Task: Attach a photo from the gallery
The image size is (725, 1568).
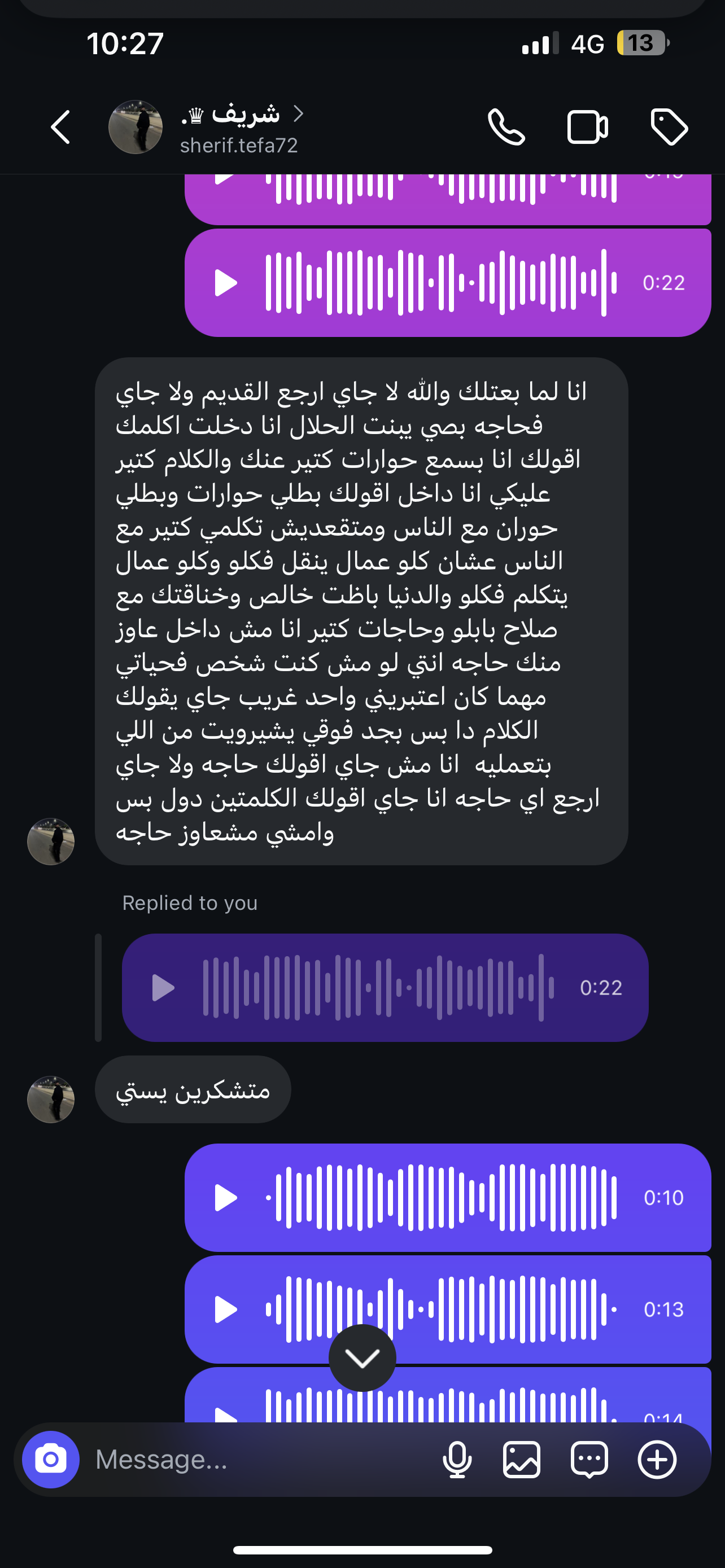Action: pos(522,1459)
